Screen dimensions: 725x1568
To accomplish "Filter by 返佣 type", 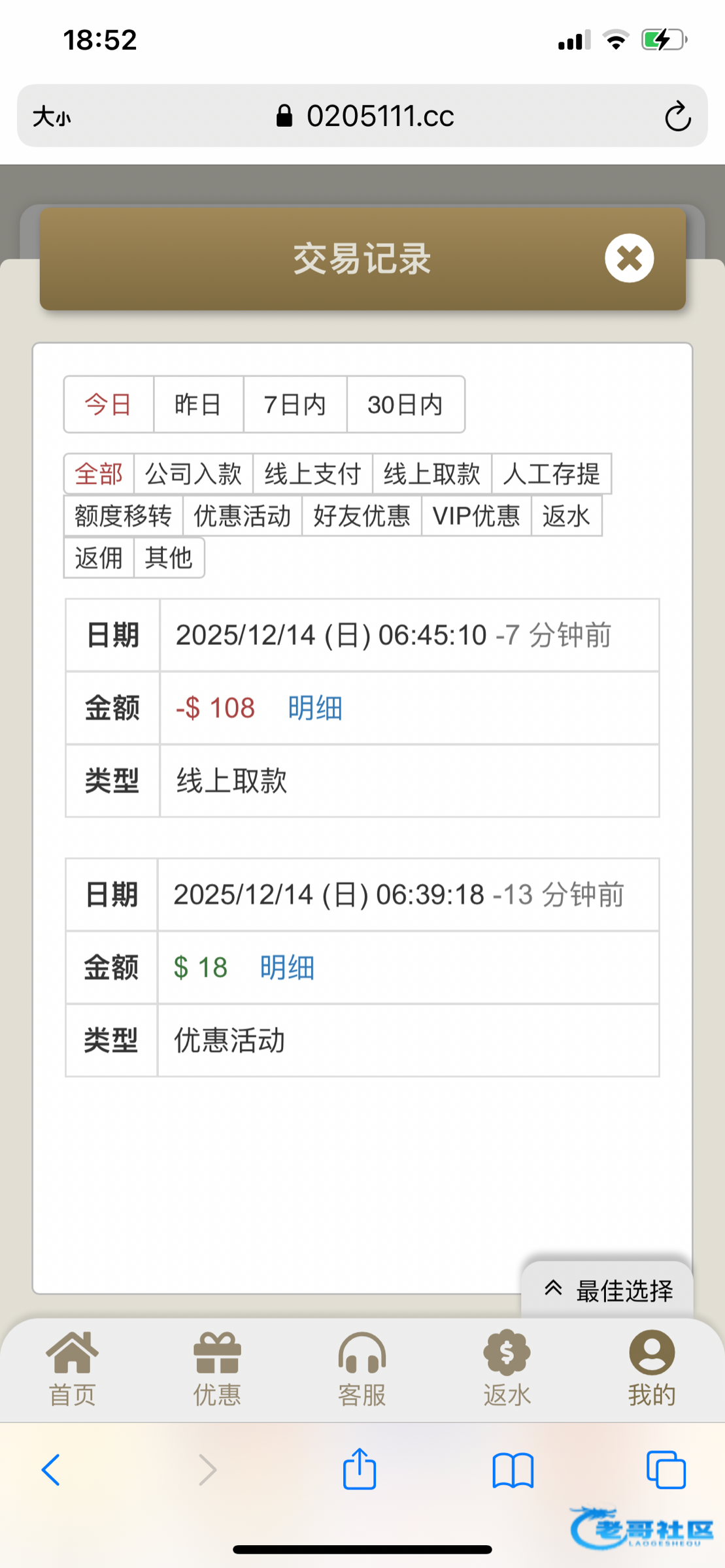I will [x=99, y=557].
